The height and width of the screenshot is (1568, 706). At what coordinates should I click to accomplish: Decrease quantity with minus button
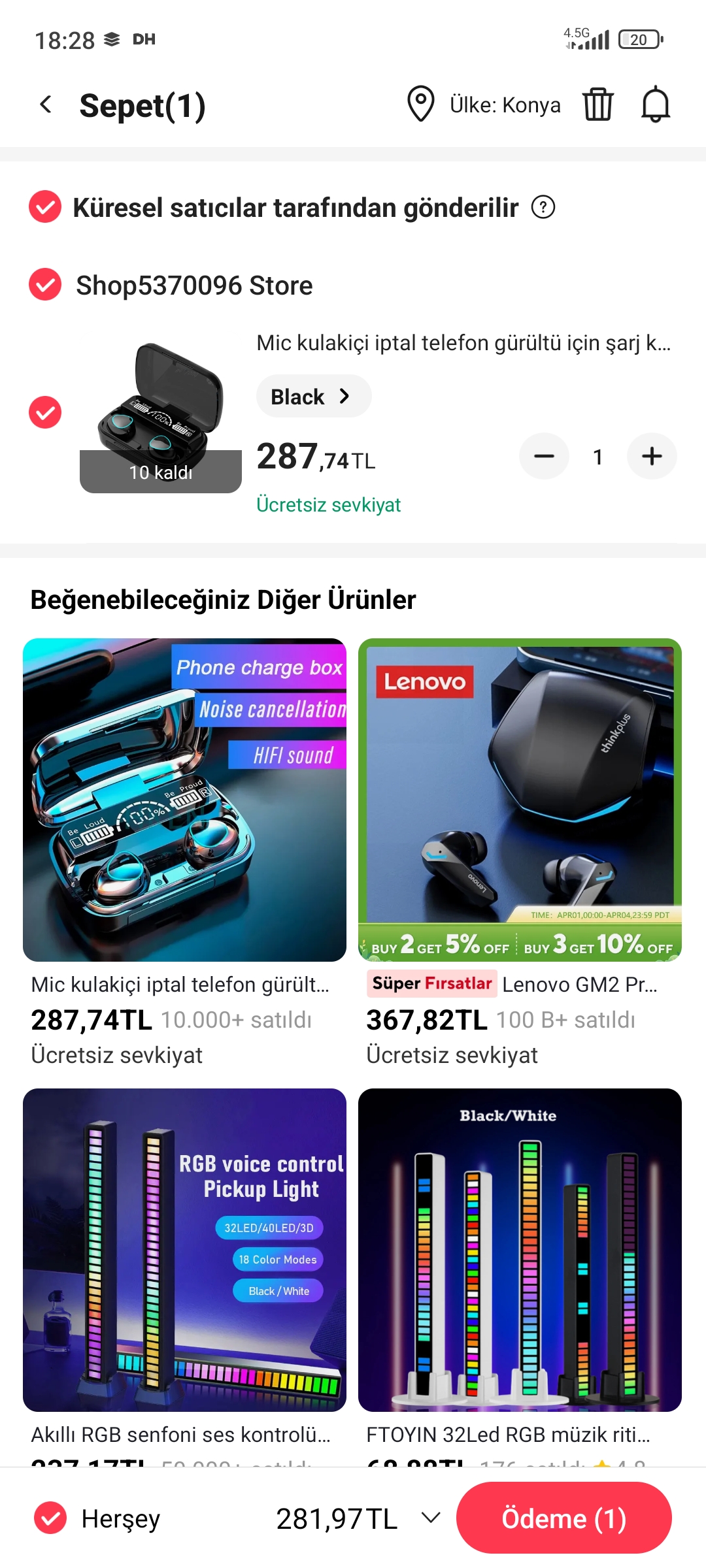[544, 456]
